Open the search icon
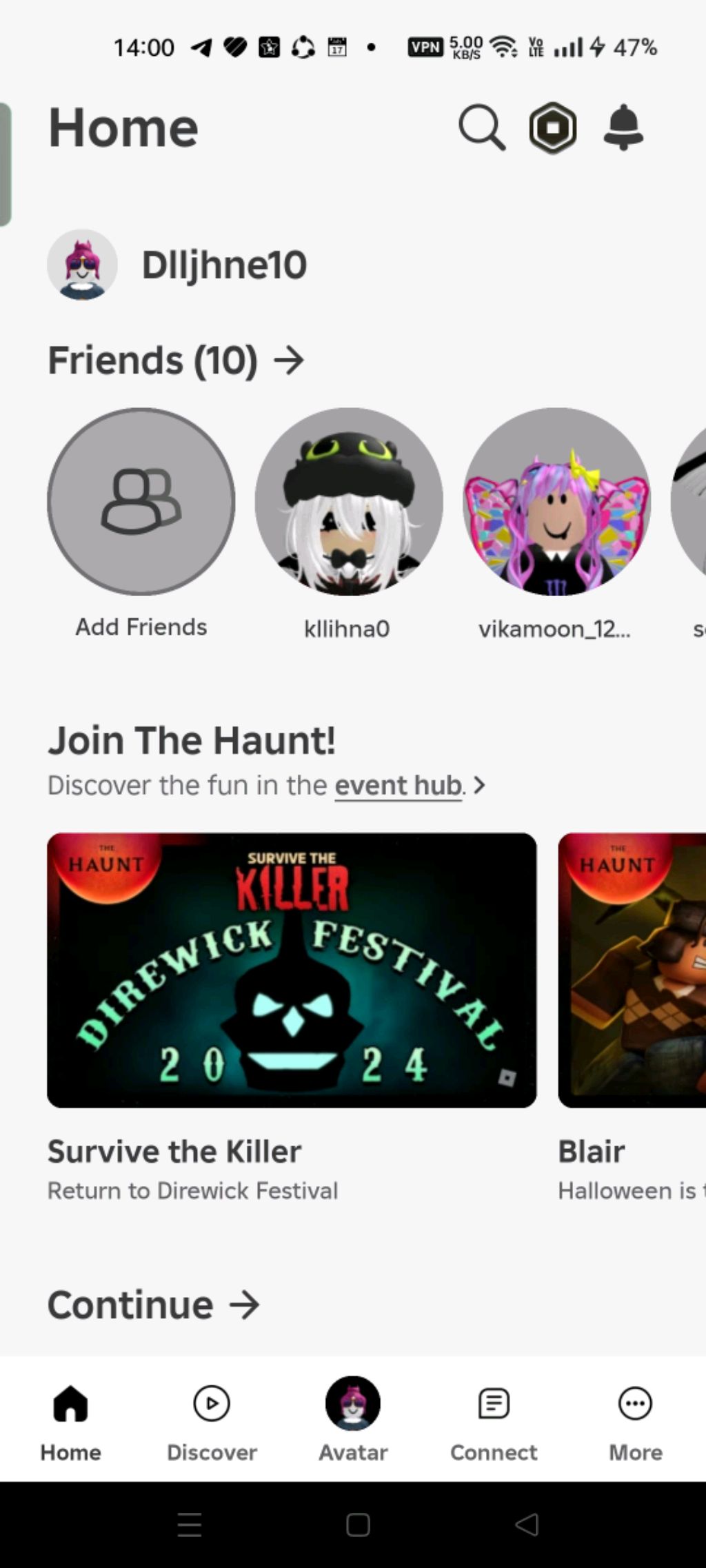Screen dimensions: 706x1568 (x=482, y=128)
